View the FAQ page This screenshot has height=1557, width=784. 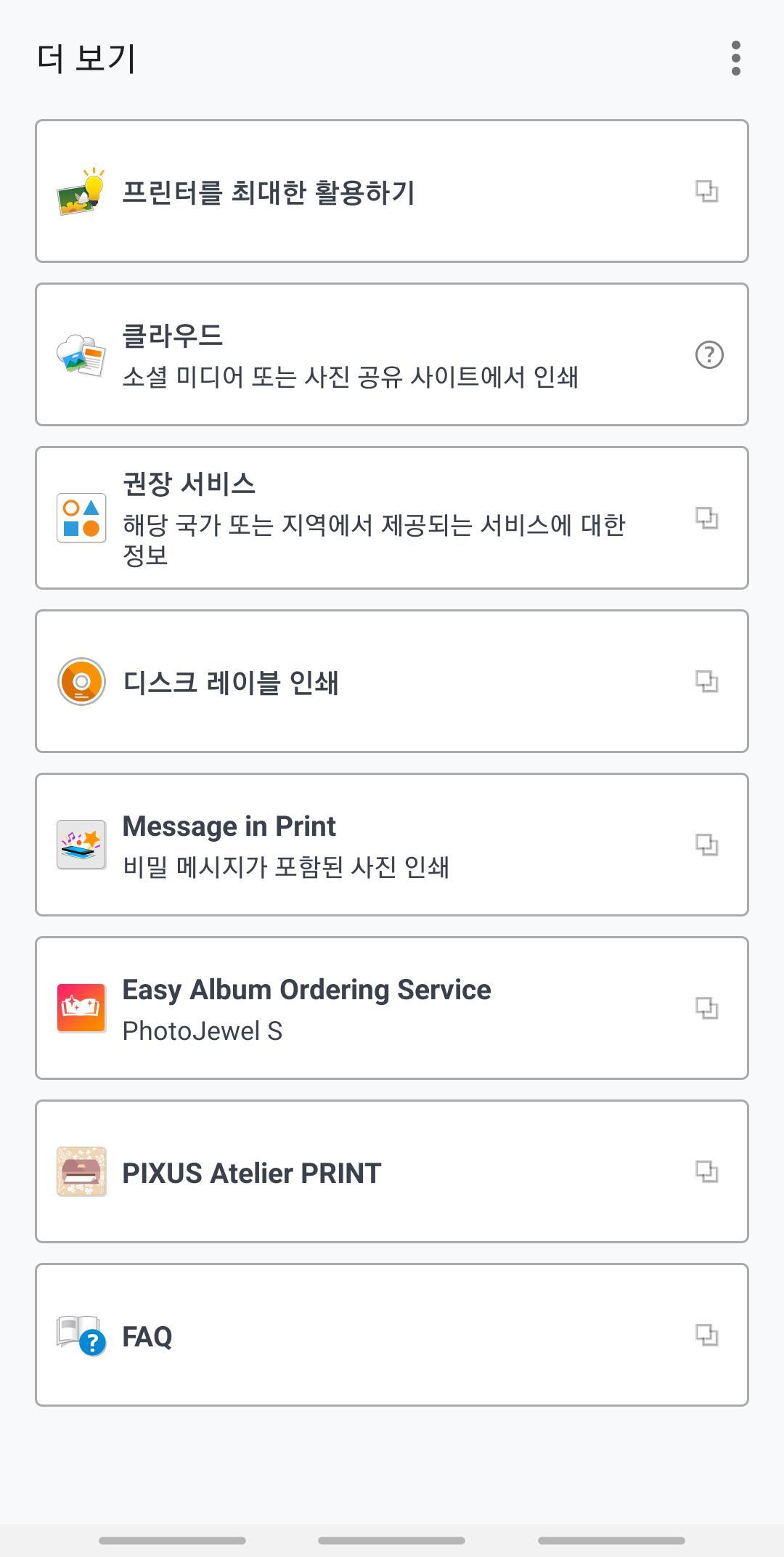point(392,1335)
